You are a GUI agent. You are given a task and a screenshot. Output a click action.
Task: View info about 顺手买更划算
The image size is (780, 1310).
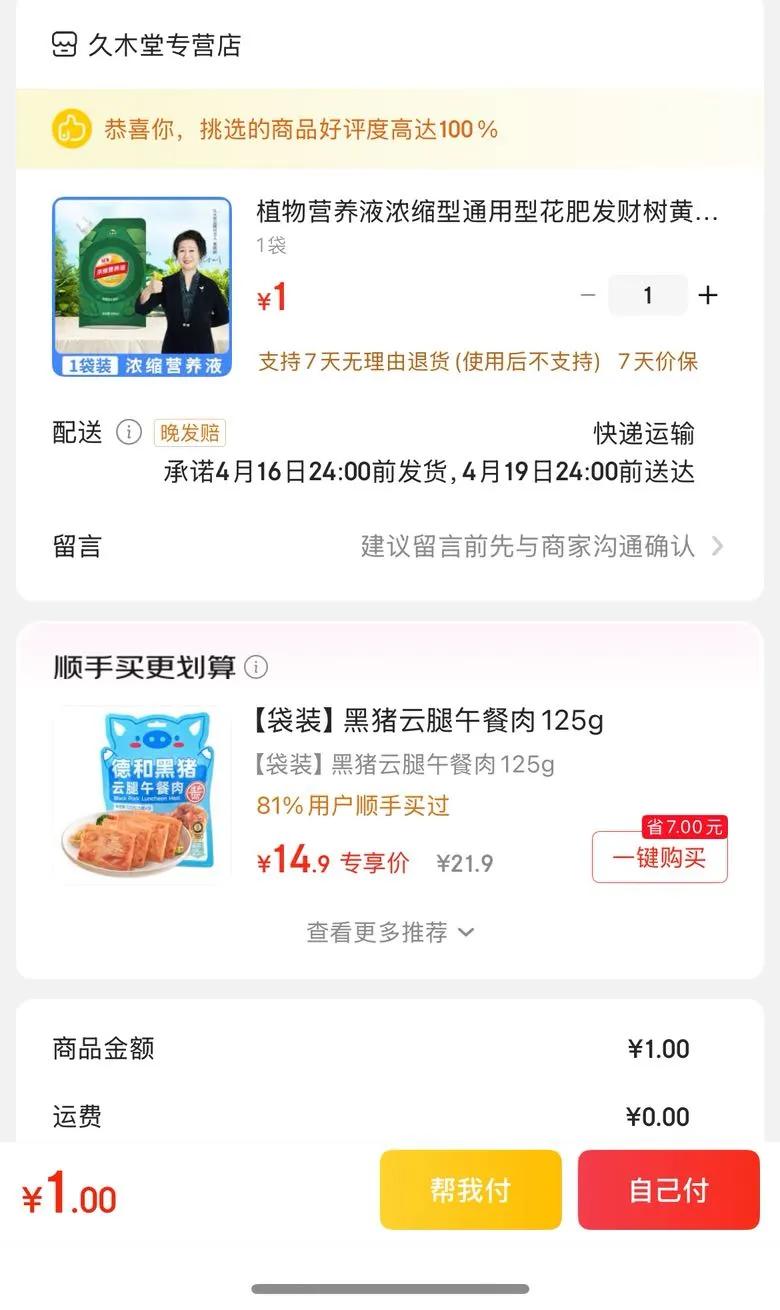256,667
